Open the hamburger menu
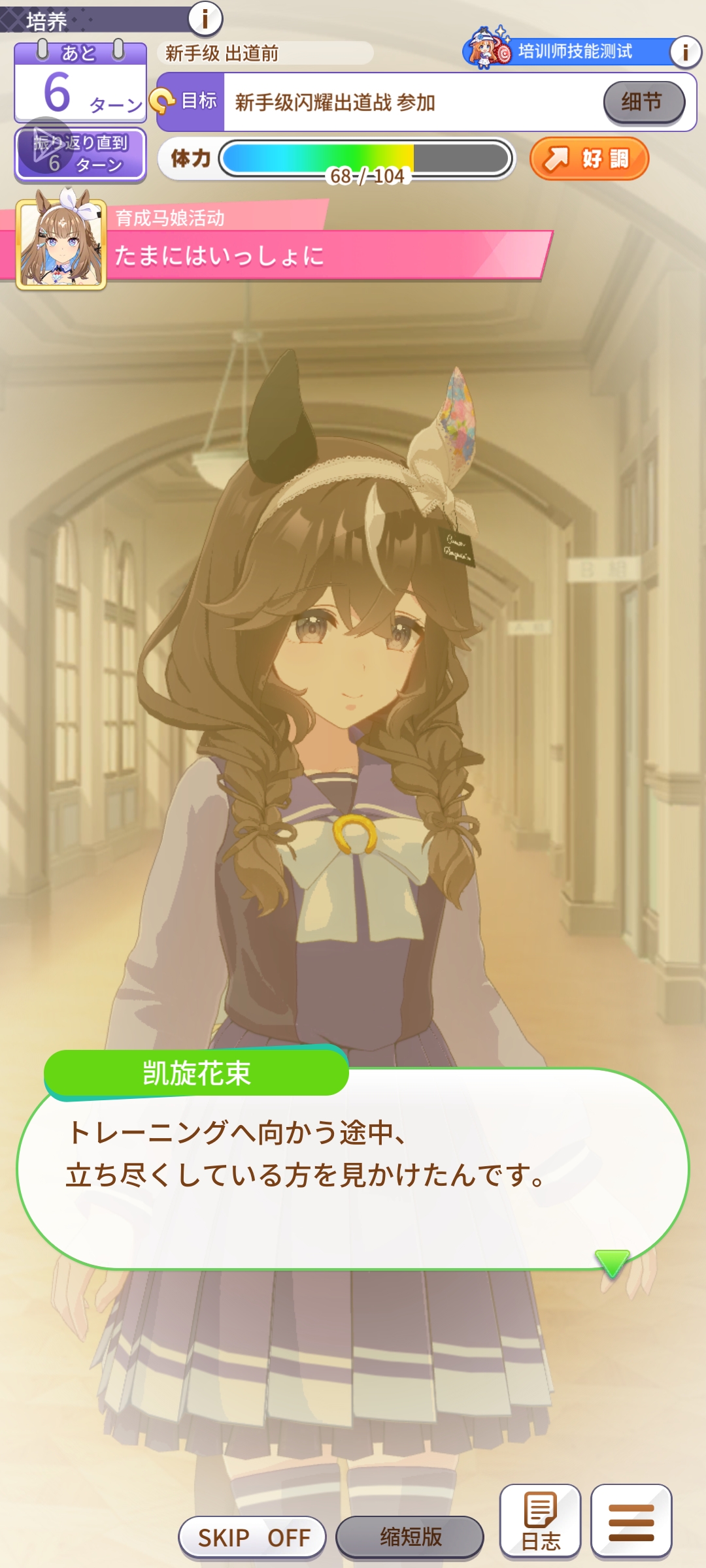The width and height of the screenshot is (706, 1568). (x=631, y=1521)
